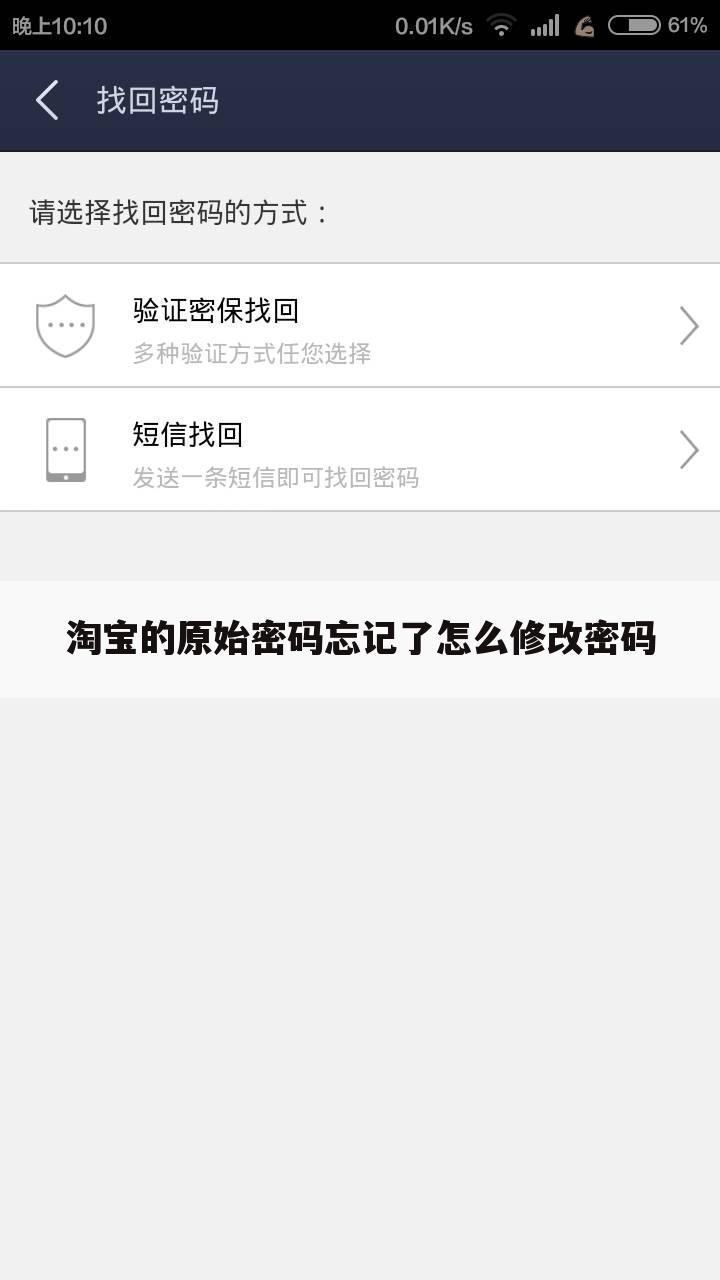The image size is (720, 1280).
Task: Go back from 找回密码 page
Action: click(47, 101)
